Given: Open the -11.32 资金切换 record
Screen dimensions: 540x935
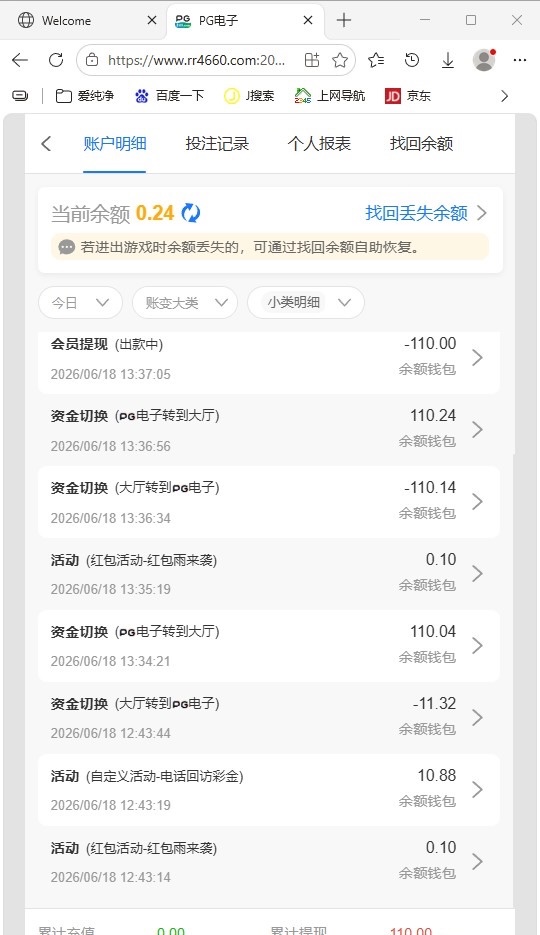Looking at the screenshot, I should coord(269,718).
